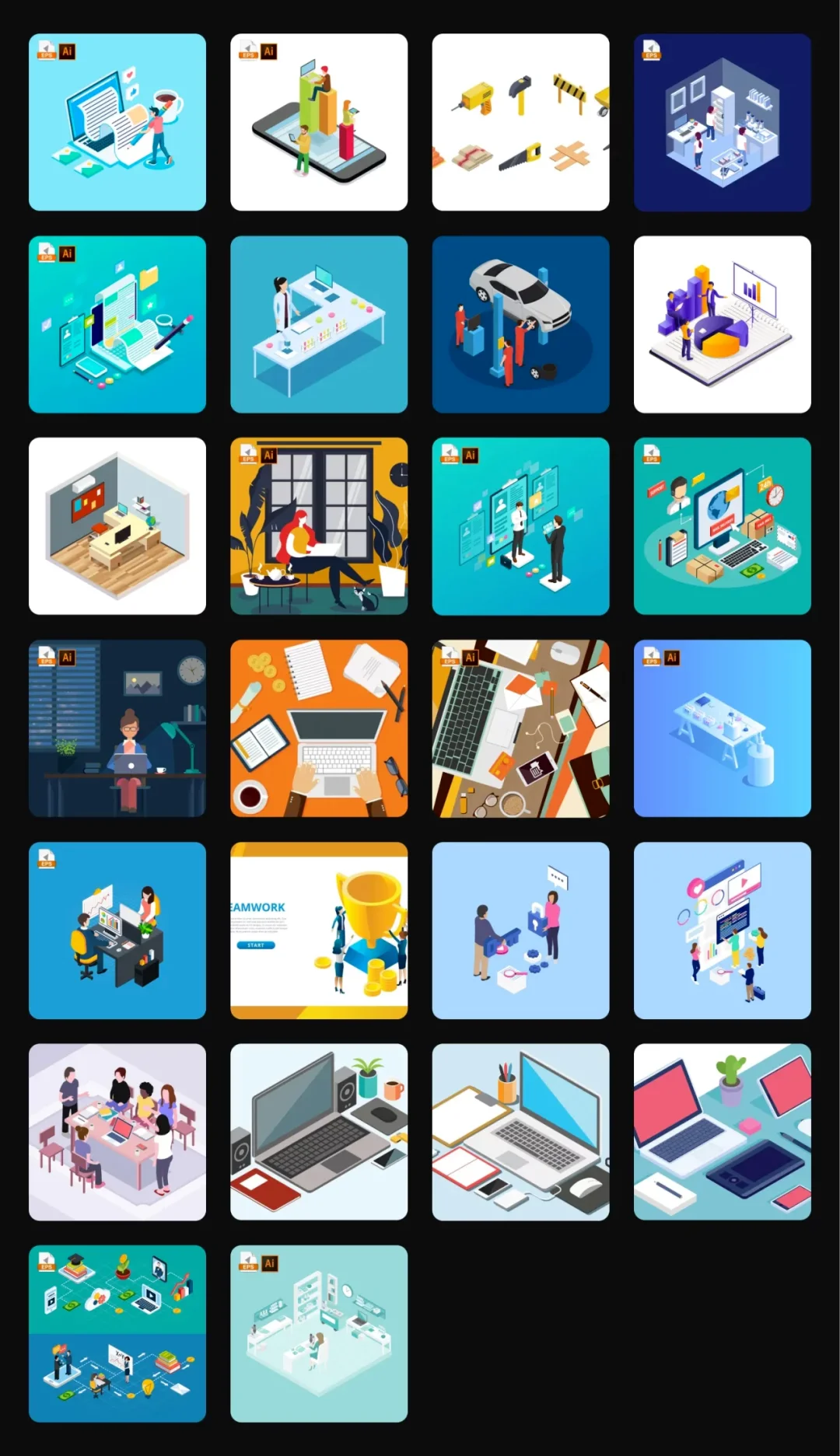
Task: Open the construction tools icon set tile
Action: point(520,122)
